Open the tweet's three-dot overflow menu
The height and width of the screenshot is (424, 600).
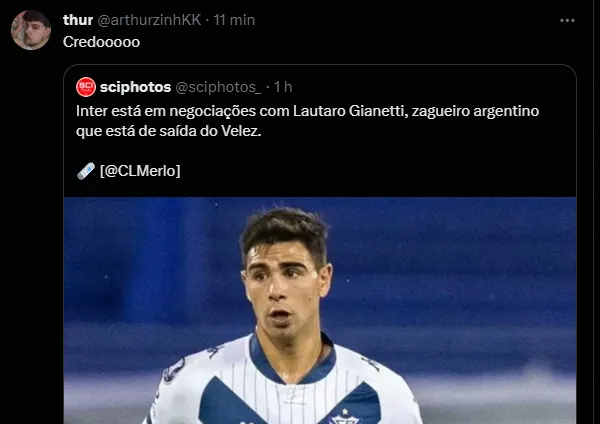(568, 20)
